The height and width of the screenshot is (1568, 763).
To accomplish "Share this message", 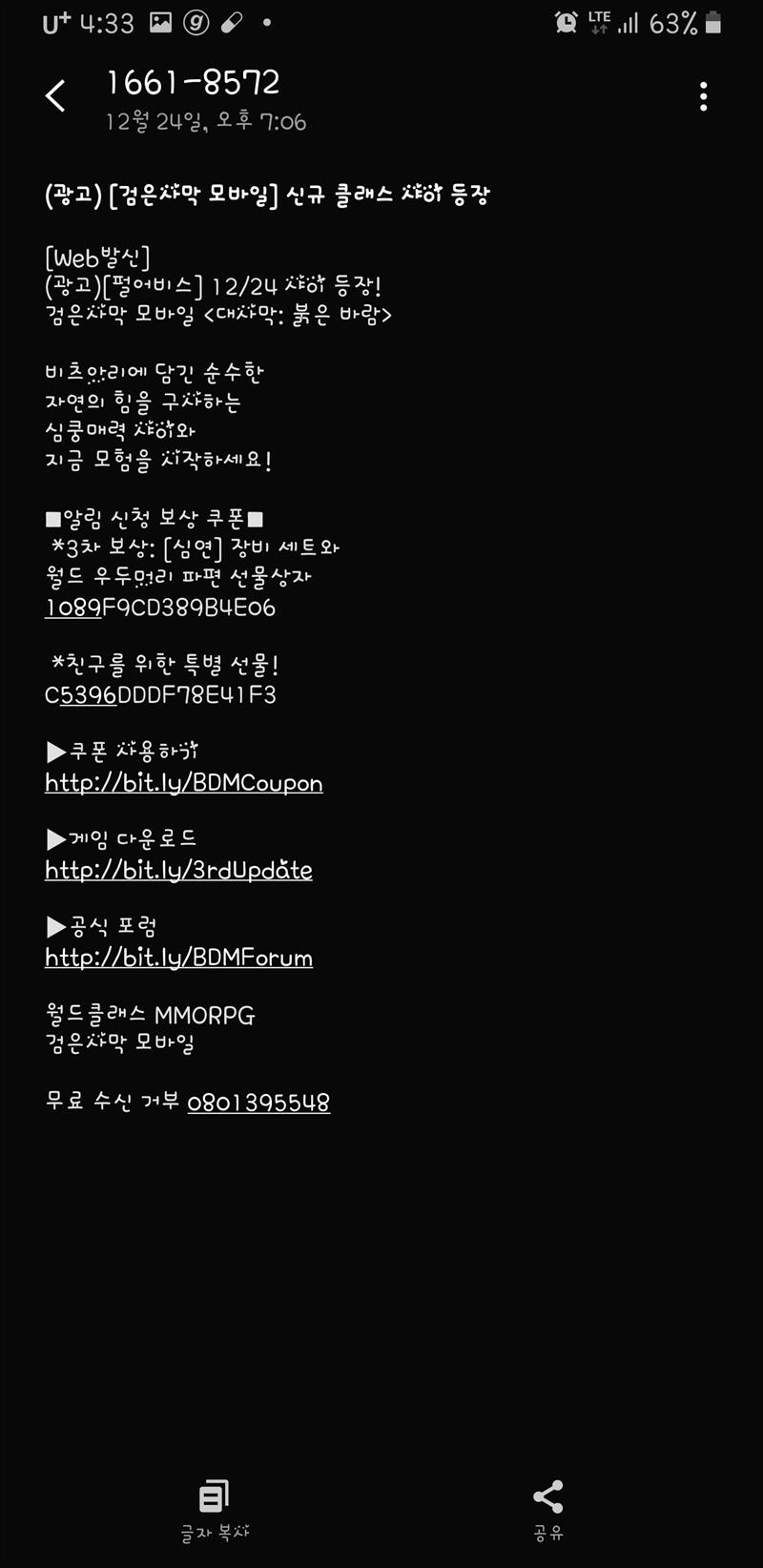I will tap(548, 1510).
